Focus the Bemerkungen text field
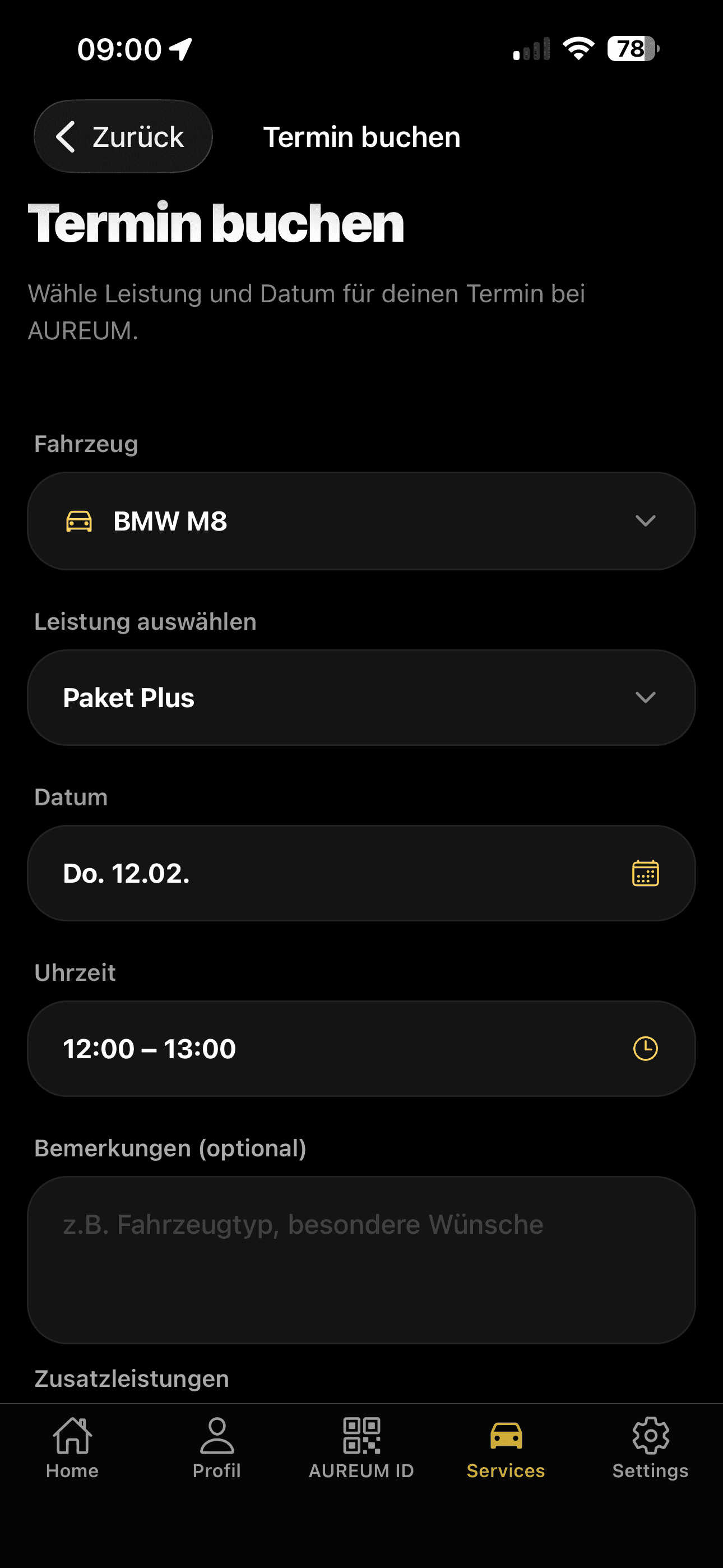The height and width of the screenshot is (1568, 723). pyautogui.click(x=361, y=1259)
